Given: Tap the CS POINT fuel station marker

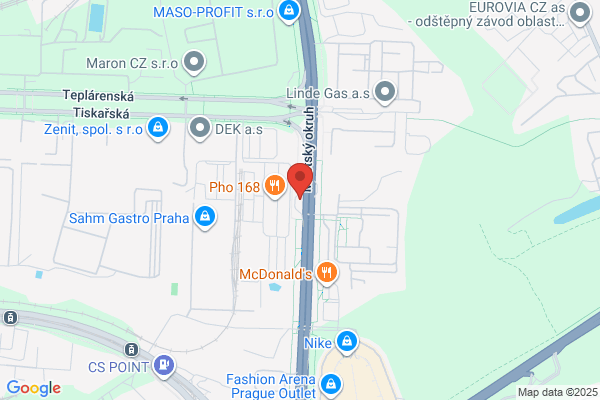Looking at the screenshot, I should 164,366.
